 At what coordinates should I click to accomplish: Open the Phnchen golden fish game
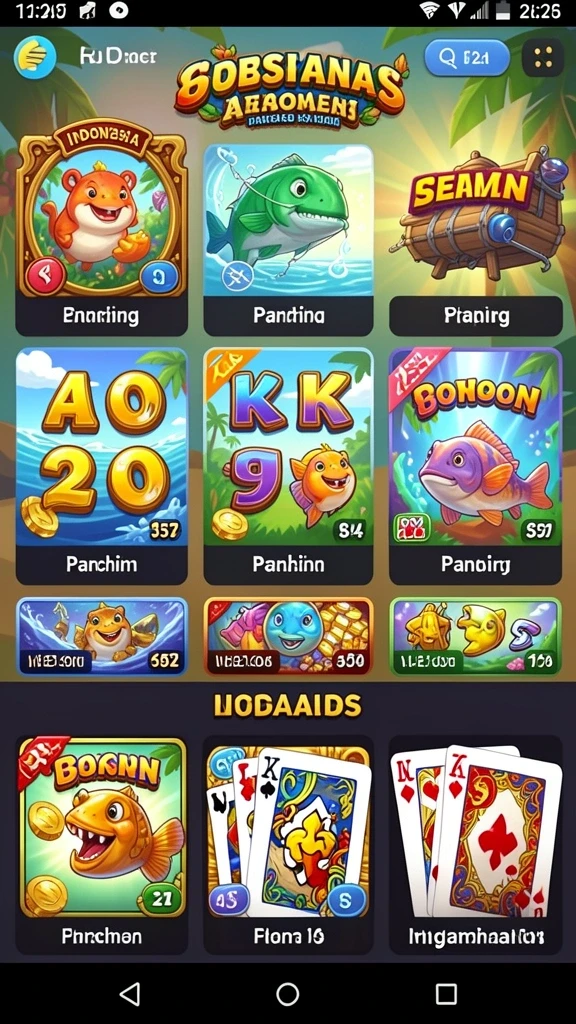(101, 845)
